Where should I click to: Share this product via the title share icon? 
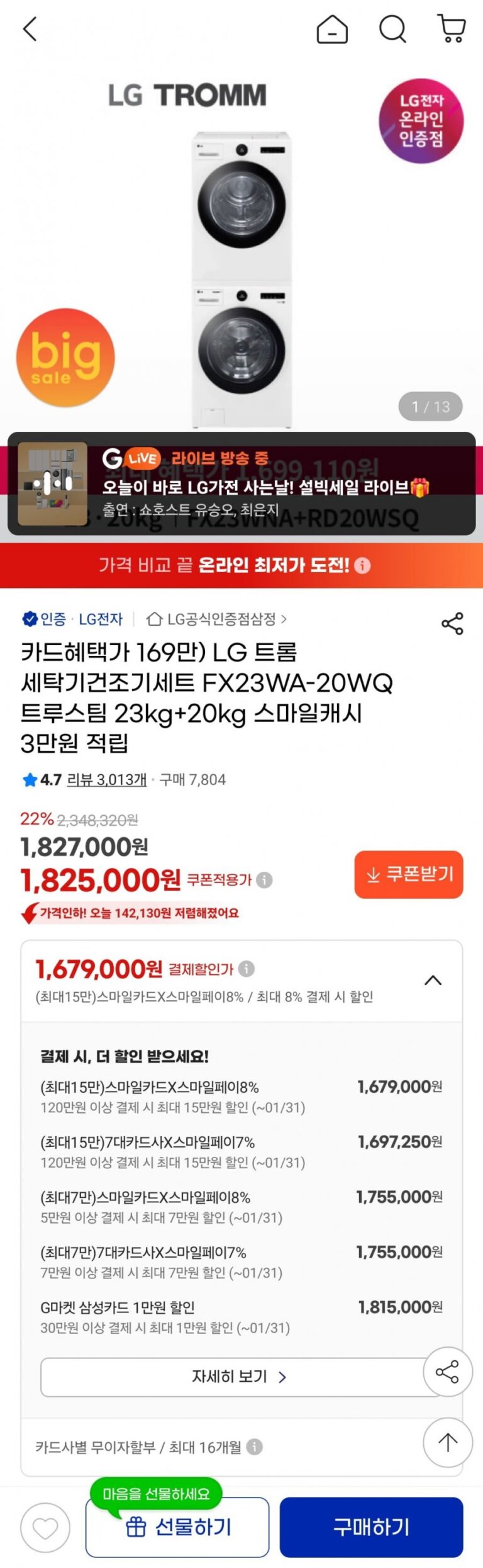pos(452,623)
